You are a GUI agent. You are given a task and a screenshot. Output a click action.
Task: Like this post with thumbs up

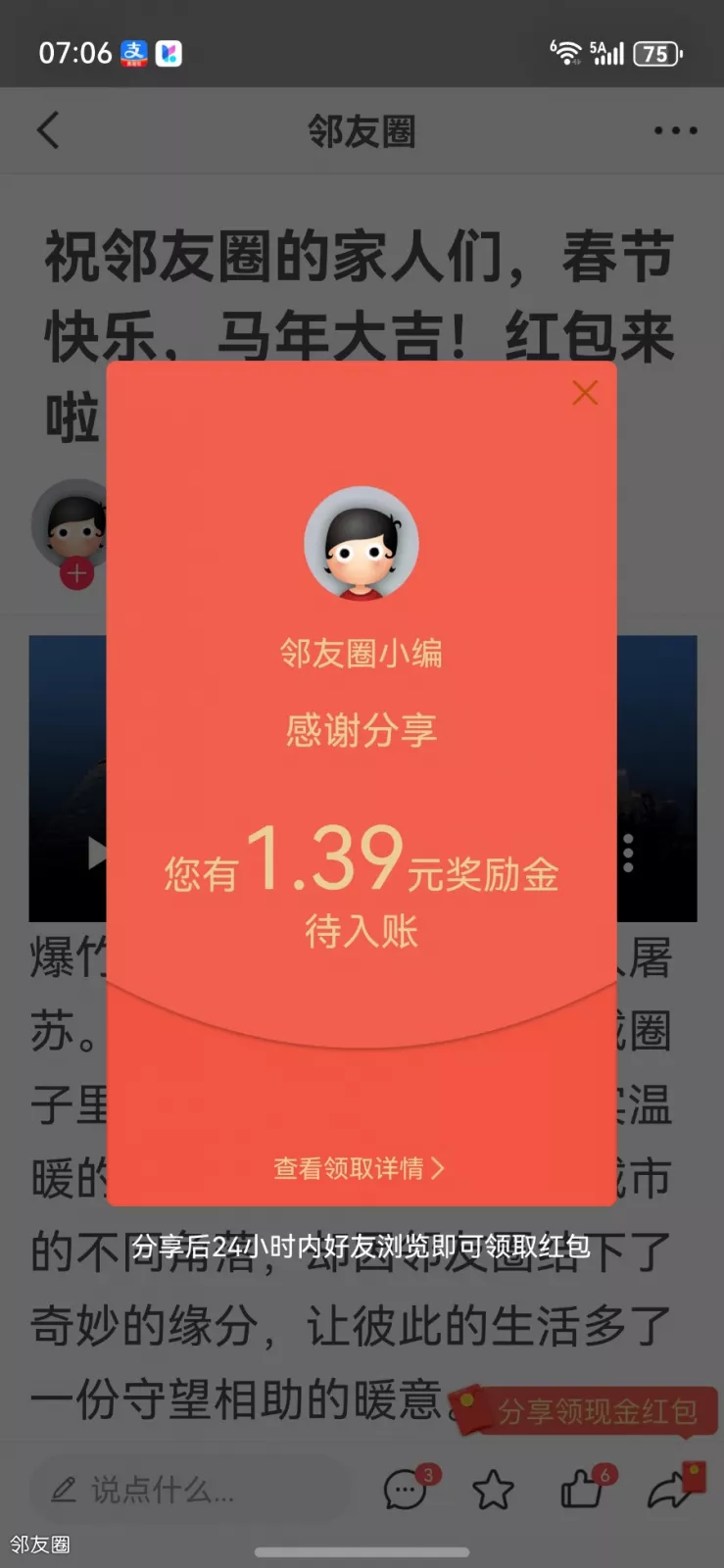(x=582, y=1491)
